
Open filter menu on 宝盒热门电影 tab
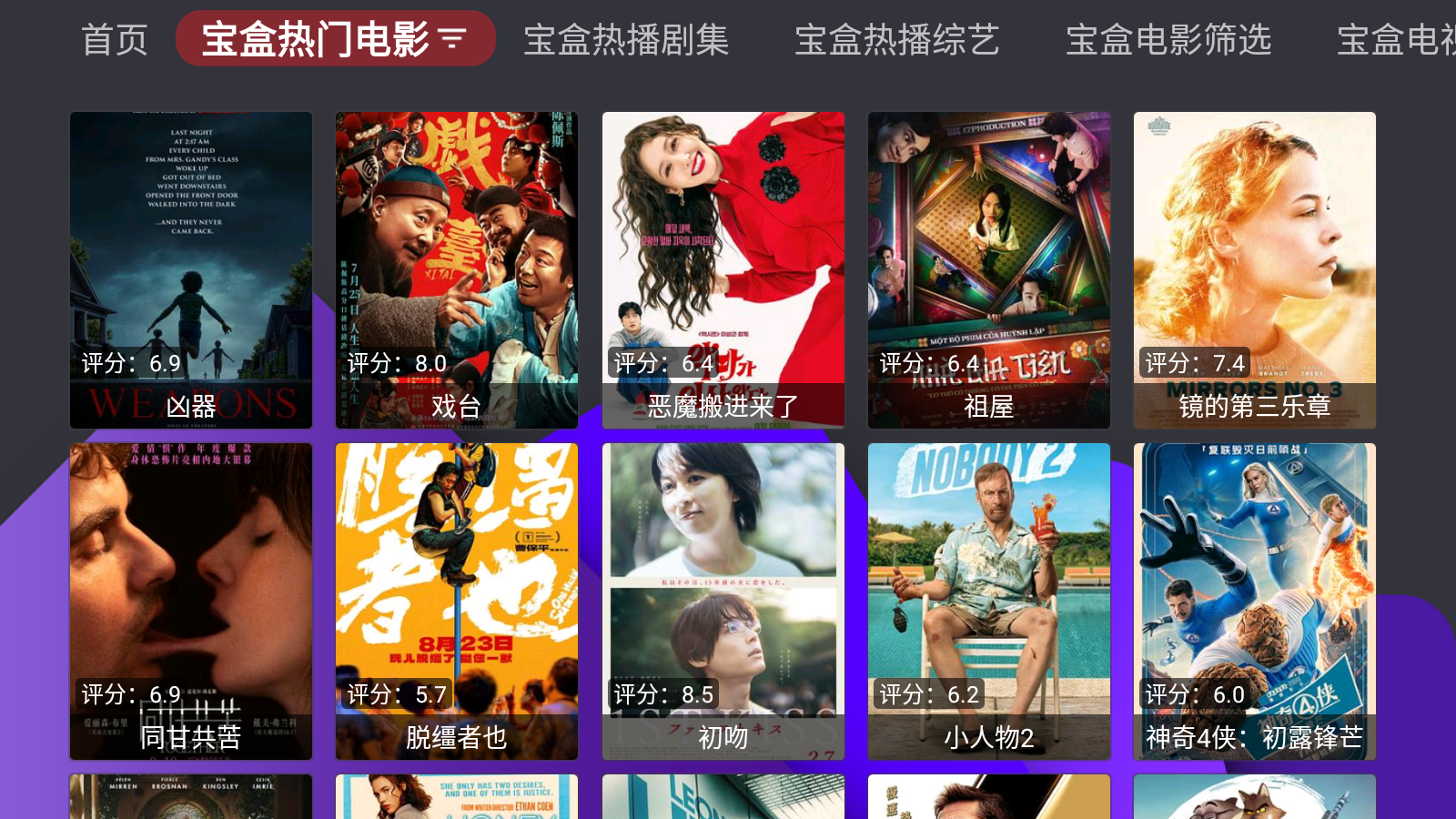tap(452, 39)
